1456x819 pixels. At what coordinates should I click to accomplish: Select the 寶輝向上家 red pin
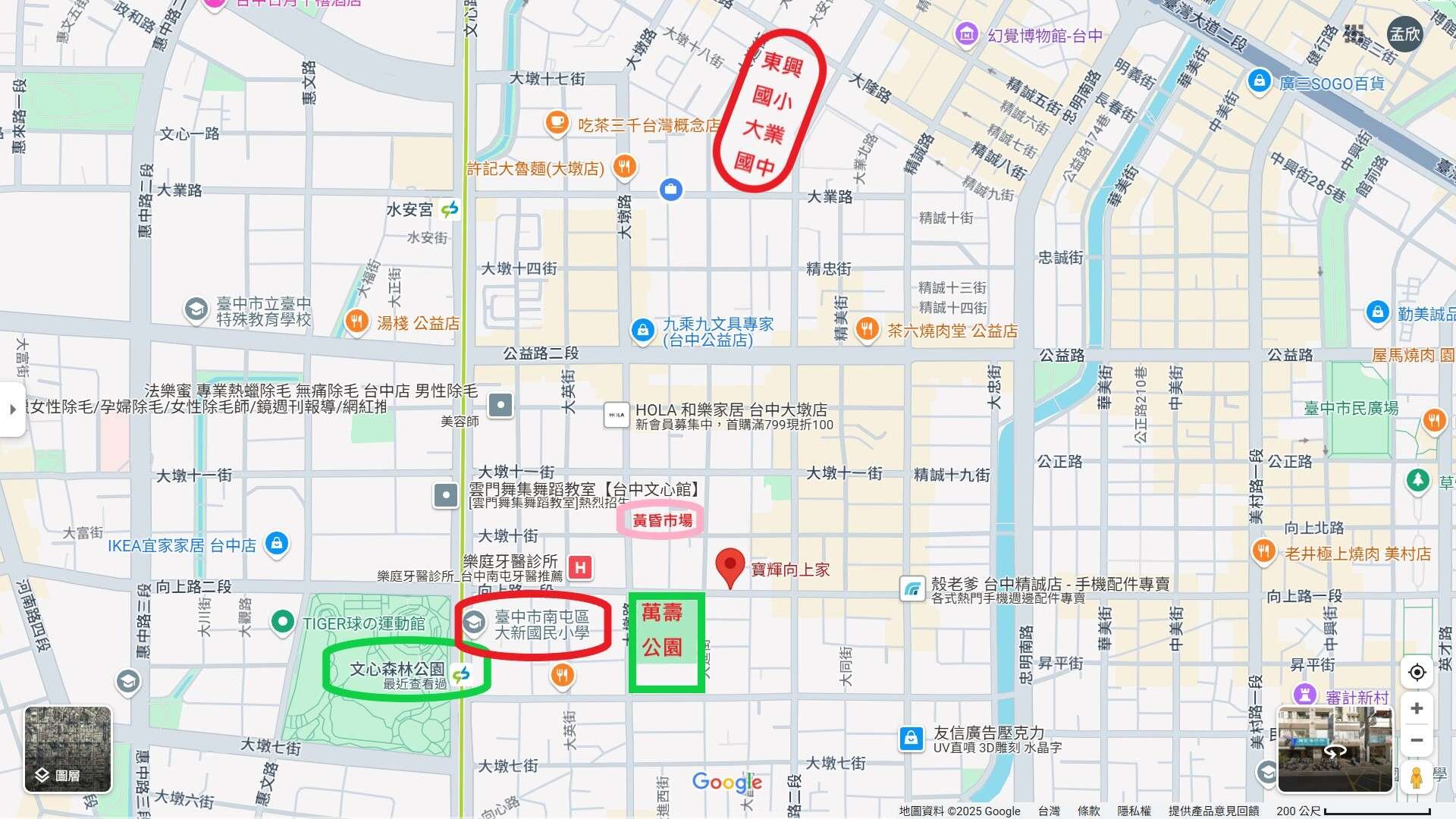(730, 567)
